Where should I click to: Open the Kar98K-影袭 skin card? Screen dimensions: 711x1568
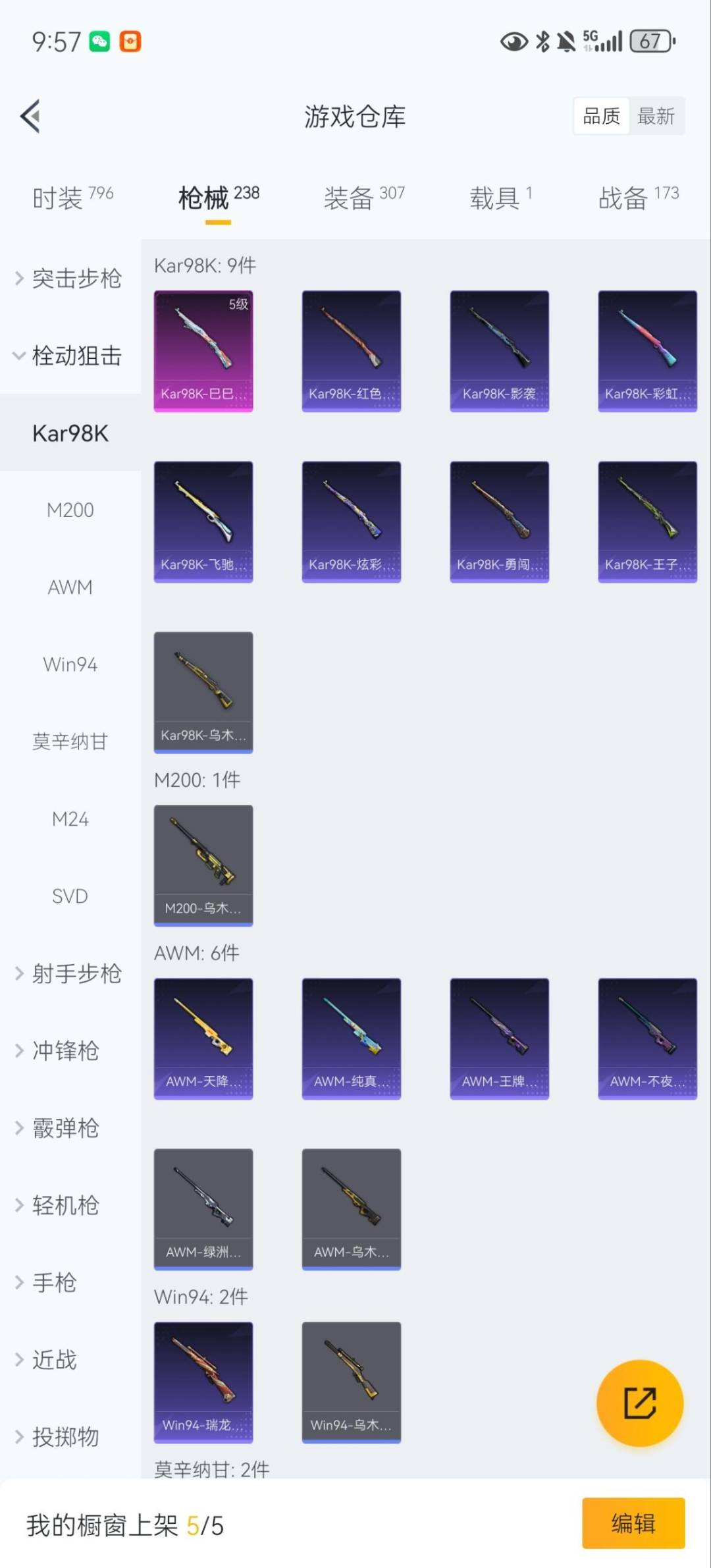(499, 350)
